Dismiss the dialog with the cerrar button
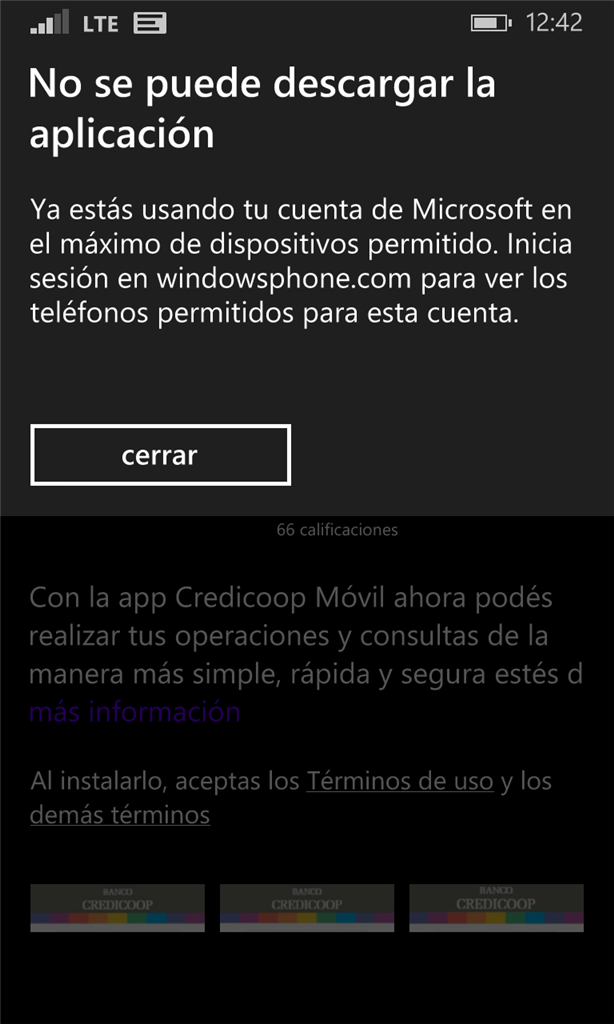The width and height of the screenshot is (614, 1024). click(x=160, y=455)
